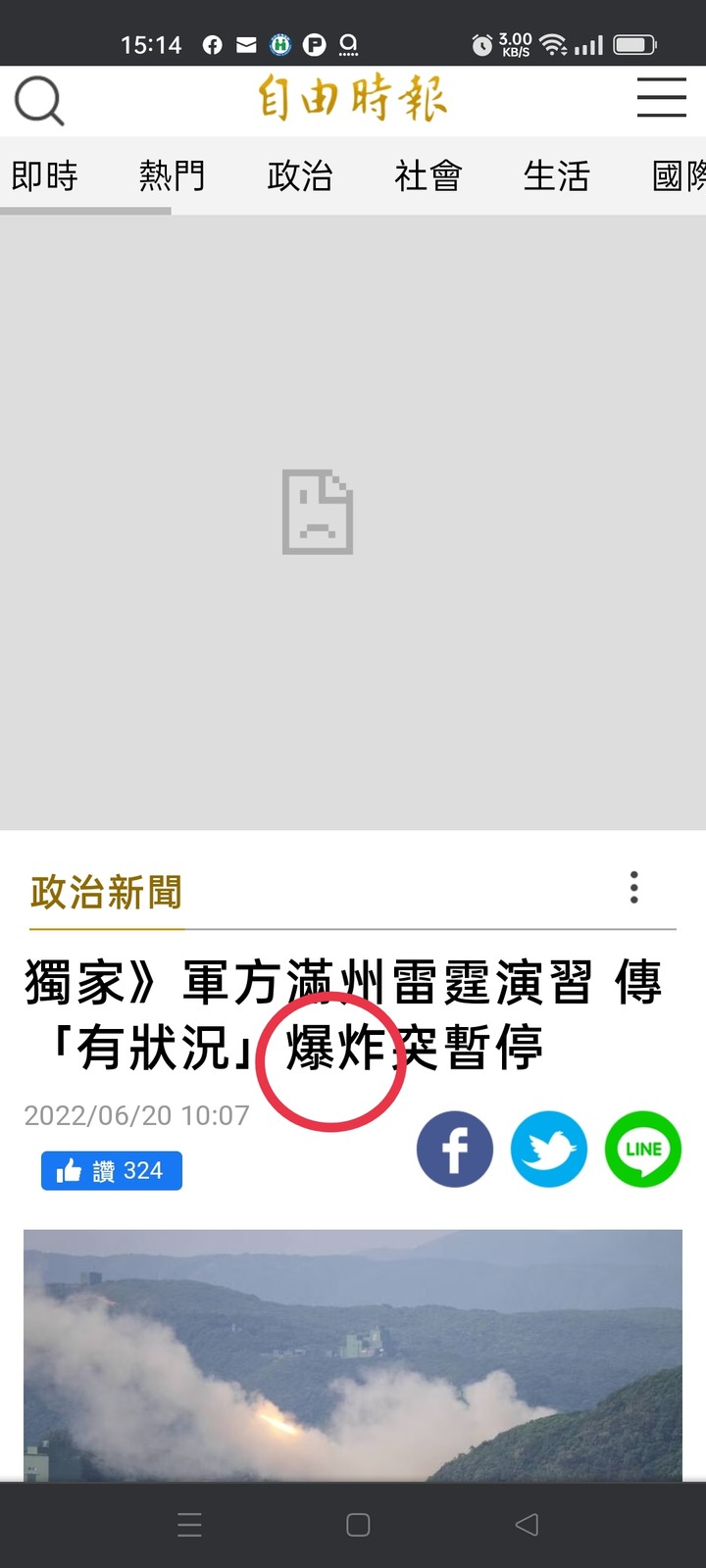Switch to the 熱門 tab
Screen dimensions: 706x1568
tap(173, 176)
